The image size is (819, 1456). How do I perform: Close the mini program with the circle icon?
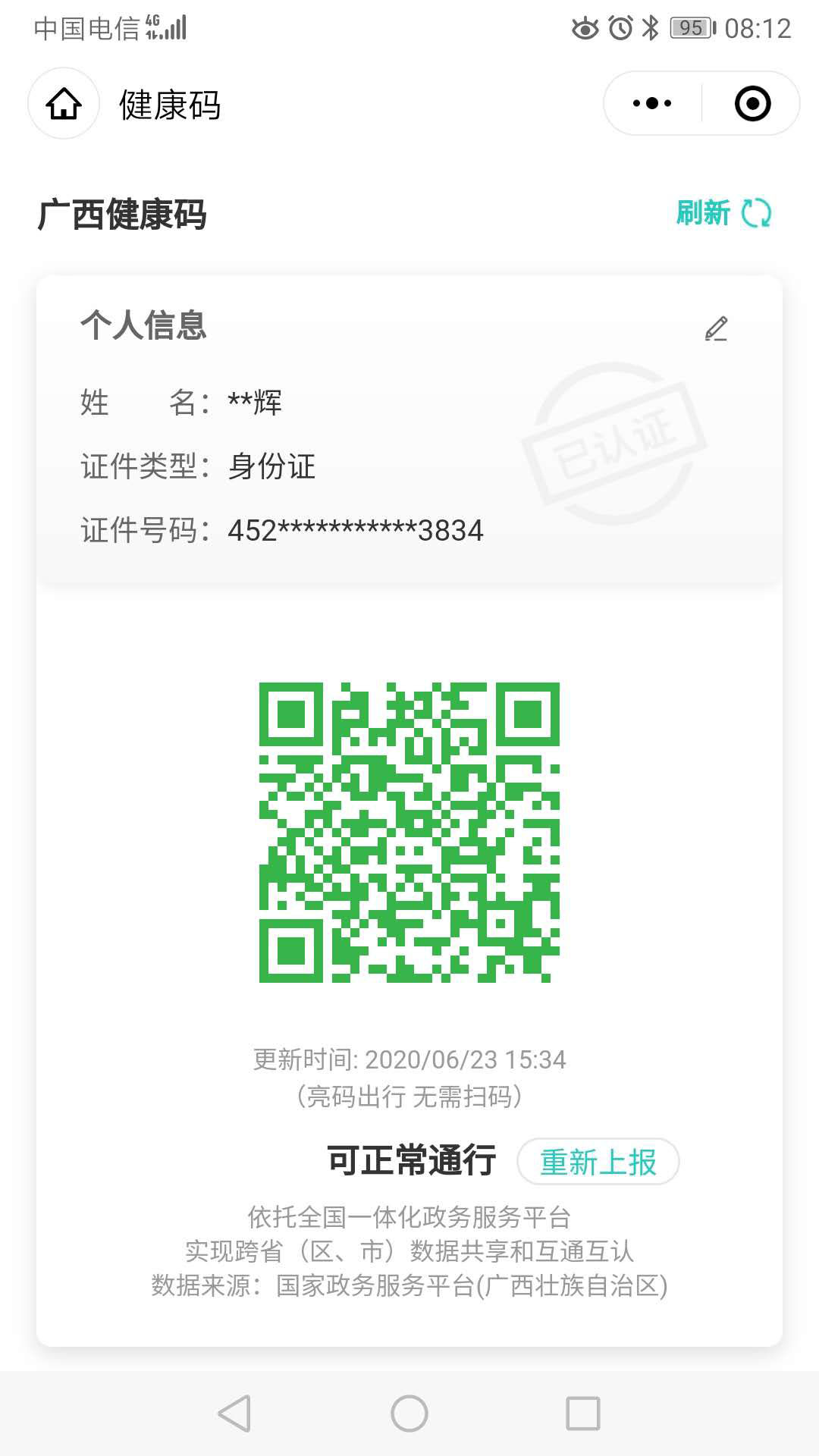click(x=752, y=104)
